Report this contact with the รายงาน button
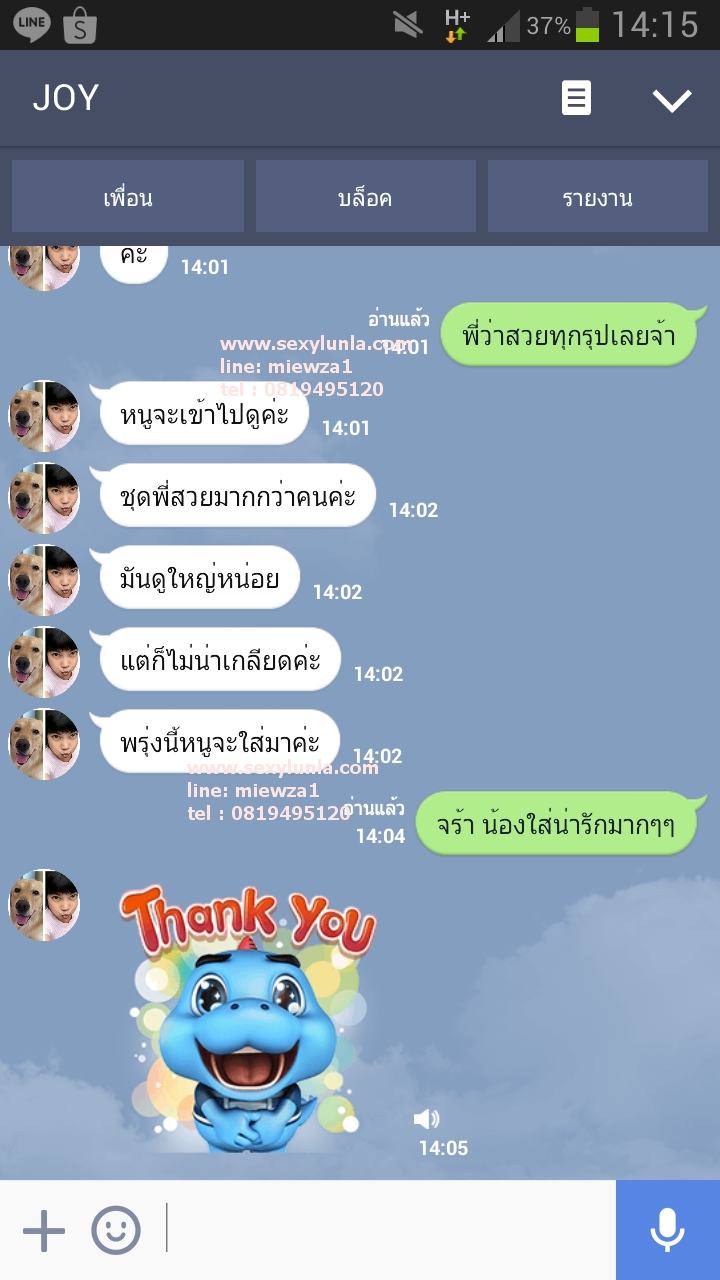 [597, 197]
